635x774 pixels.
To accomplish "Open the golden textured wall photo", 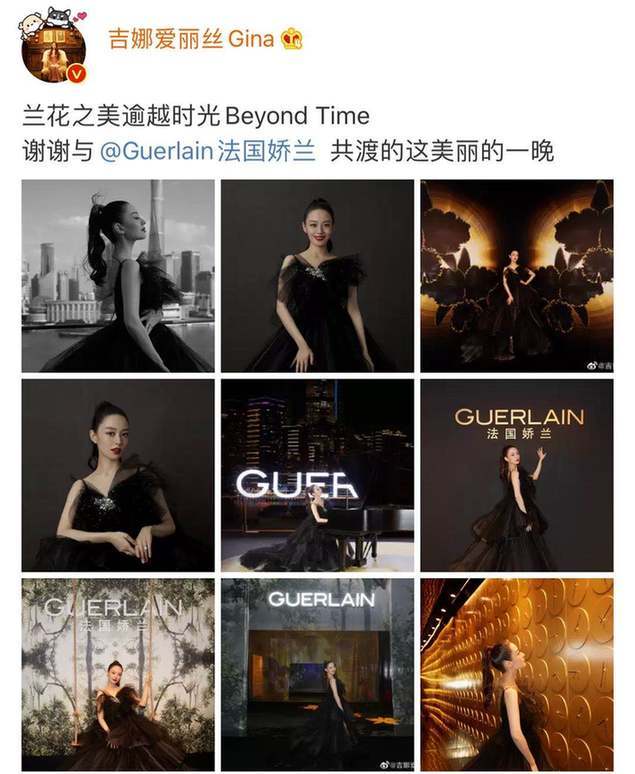I will point(516,673).
